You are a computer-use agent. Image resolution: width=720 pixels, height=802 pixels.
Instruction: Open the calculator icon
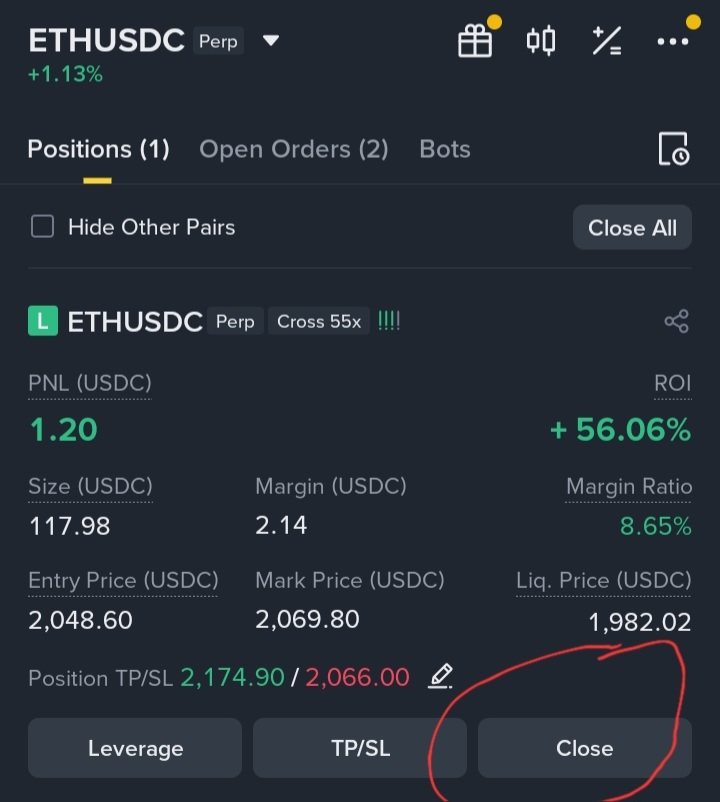pos(607,41)
